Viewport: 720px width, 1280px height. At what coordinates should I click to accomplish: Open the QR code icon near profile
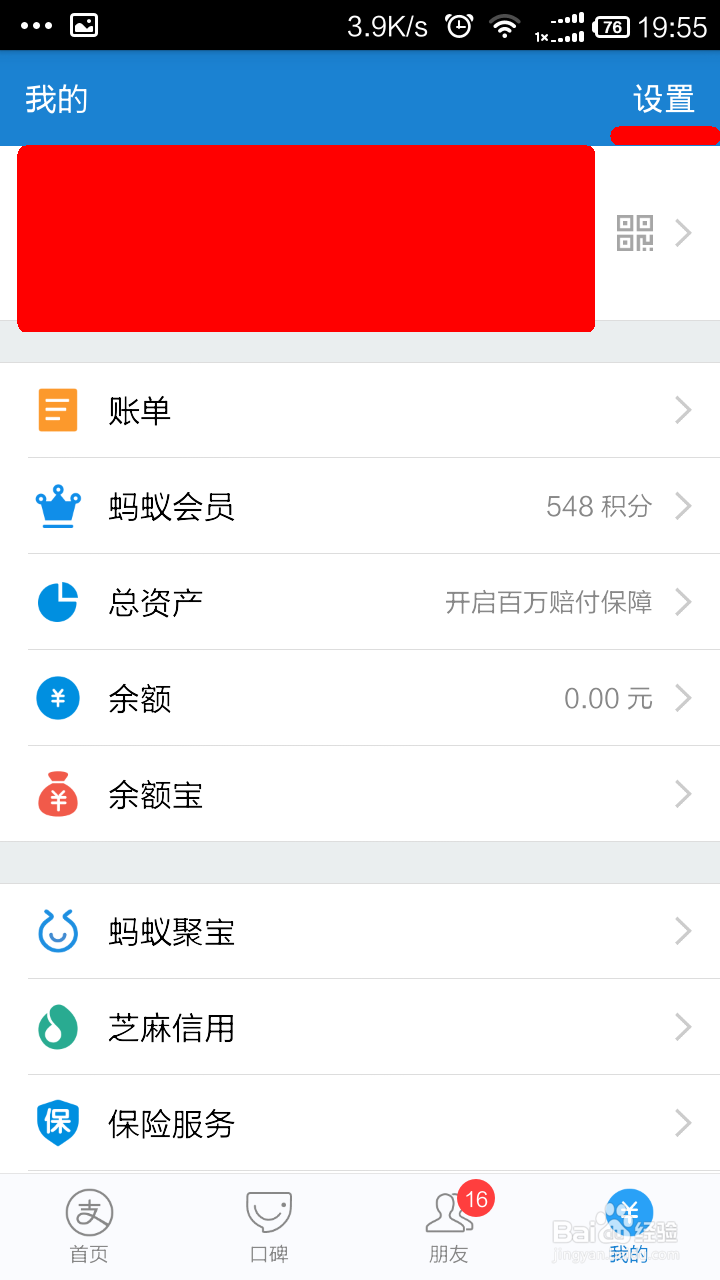pos(637,233)
